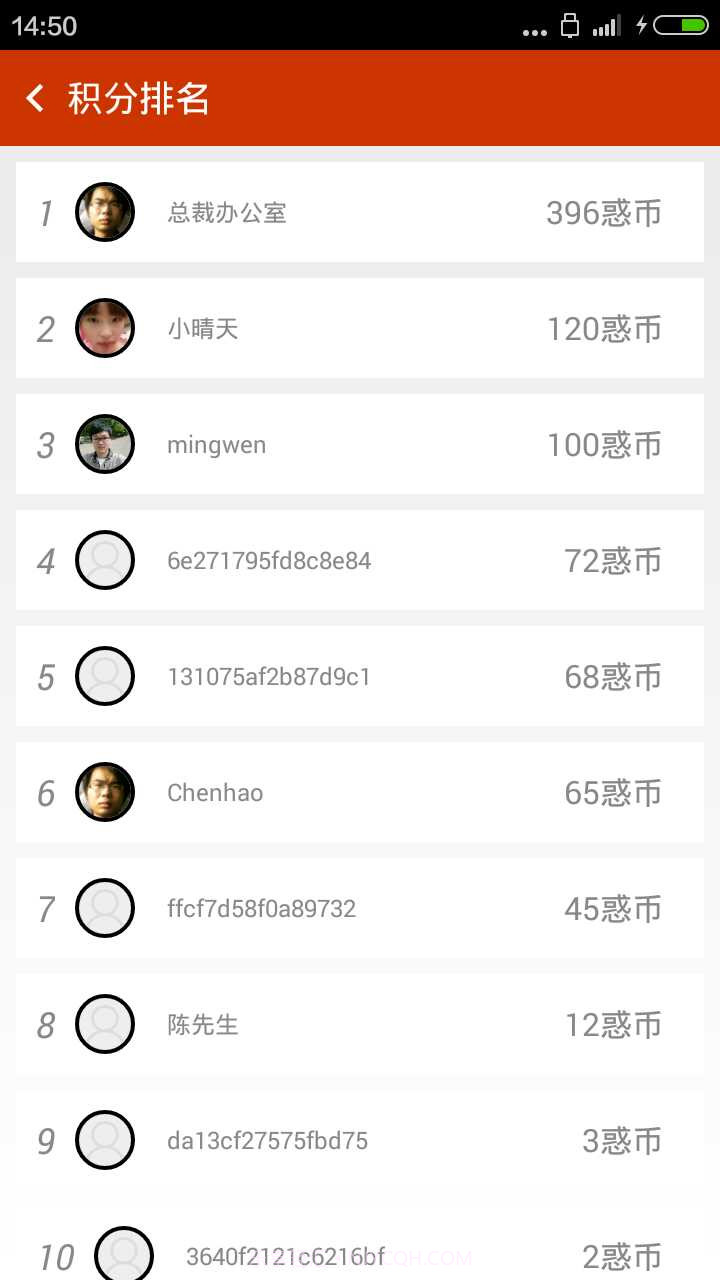Select the ffcf7d58f0a89732 row
Image resolution: width=720 pixels, height=1280 pixels.
point(360,908)
